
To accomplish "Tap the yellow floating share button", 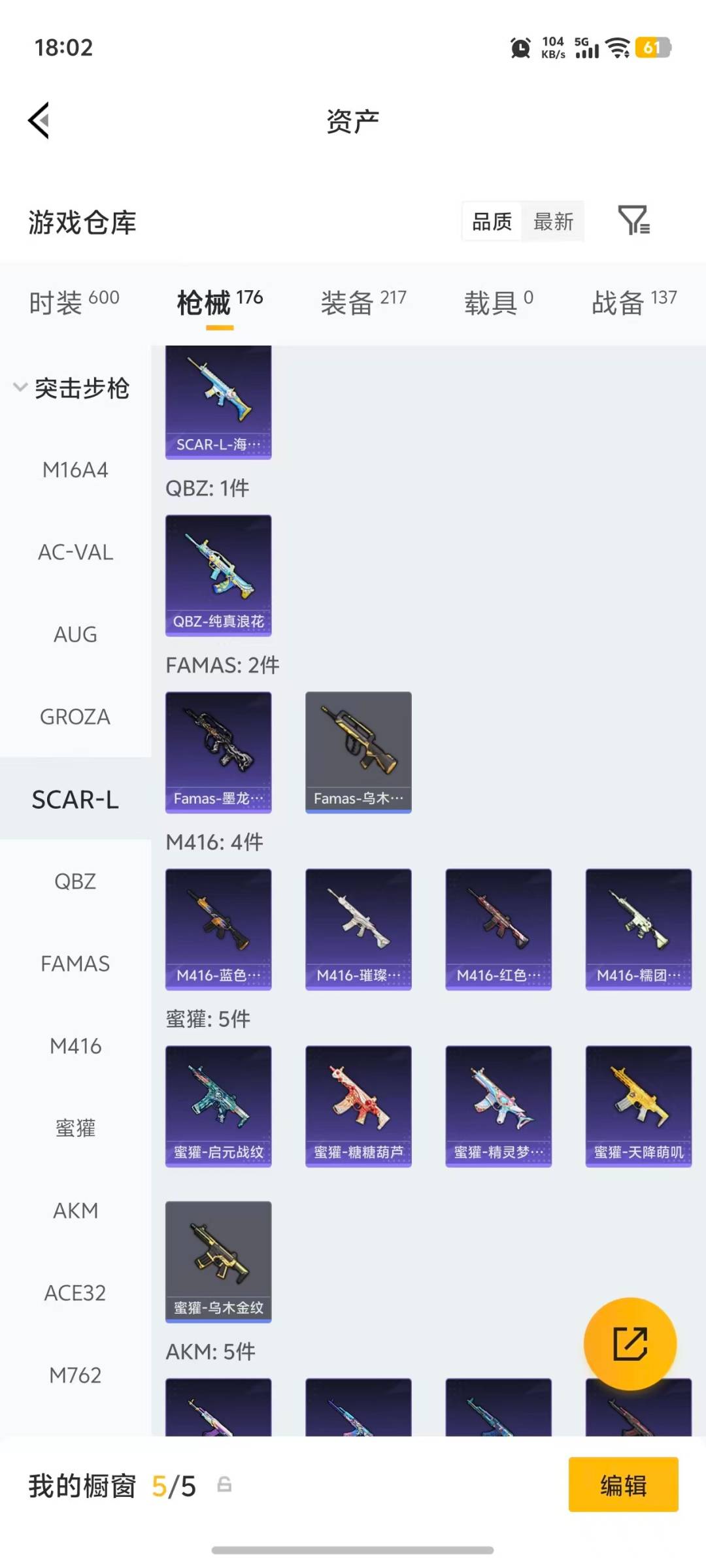I will click(x=630, y=1344).
